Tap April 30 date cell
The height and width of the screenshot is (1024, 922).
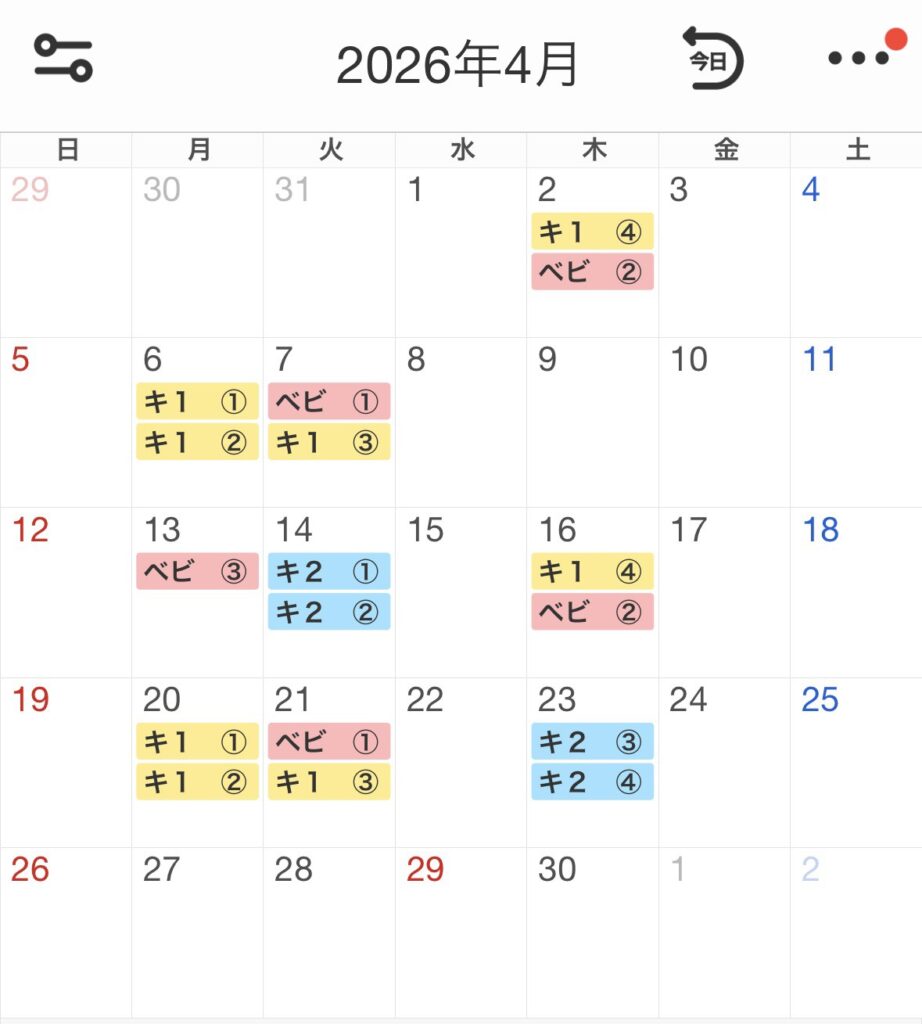592,932
